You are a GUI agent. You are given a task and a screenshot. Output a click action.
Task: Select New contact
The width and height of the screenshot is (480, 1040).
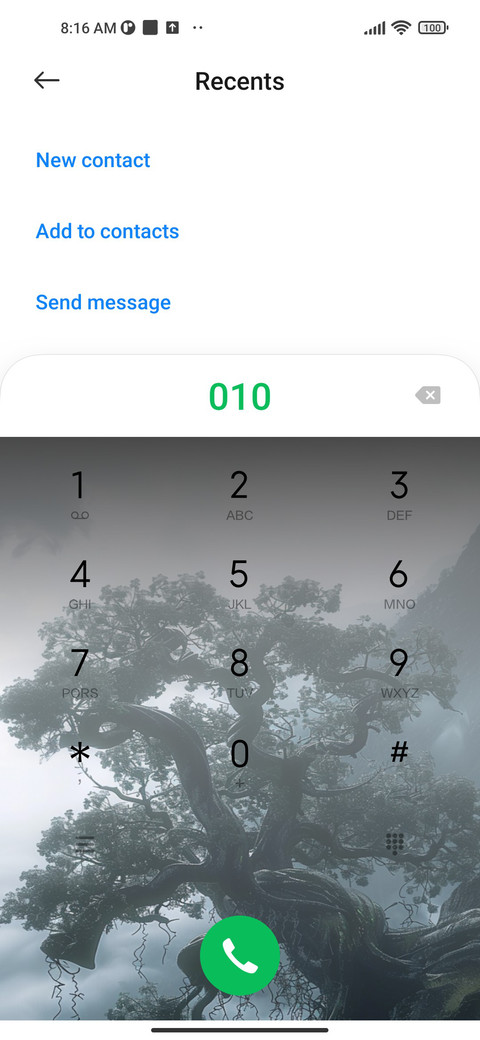[x=93, y=160]
